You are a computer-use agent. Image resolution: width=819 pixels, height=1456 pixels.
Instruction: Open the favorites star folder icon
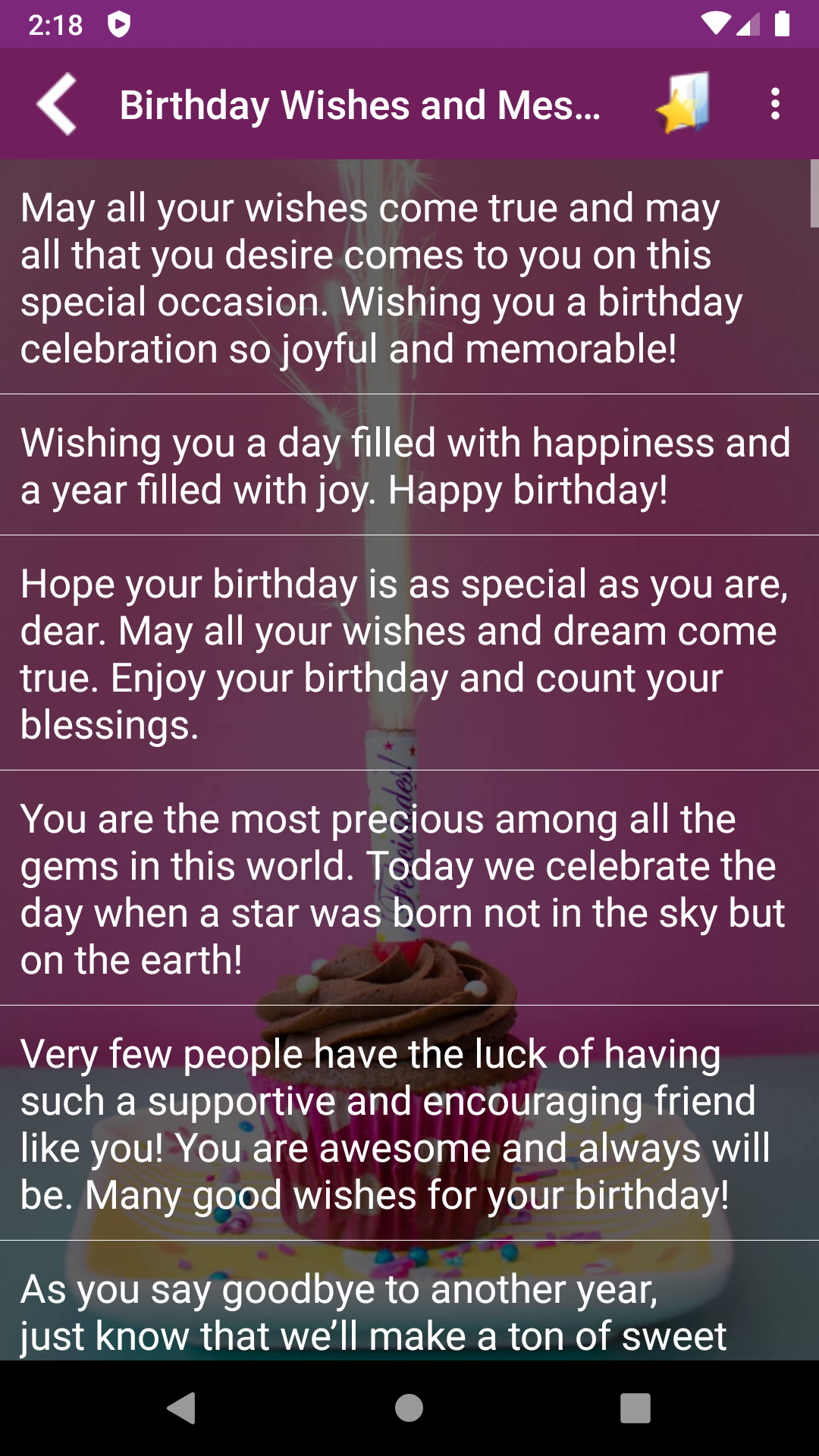pyautogui.click(x=684, y=104)
